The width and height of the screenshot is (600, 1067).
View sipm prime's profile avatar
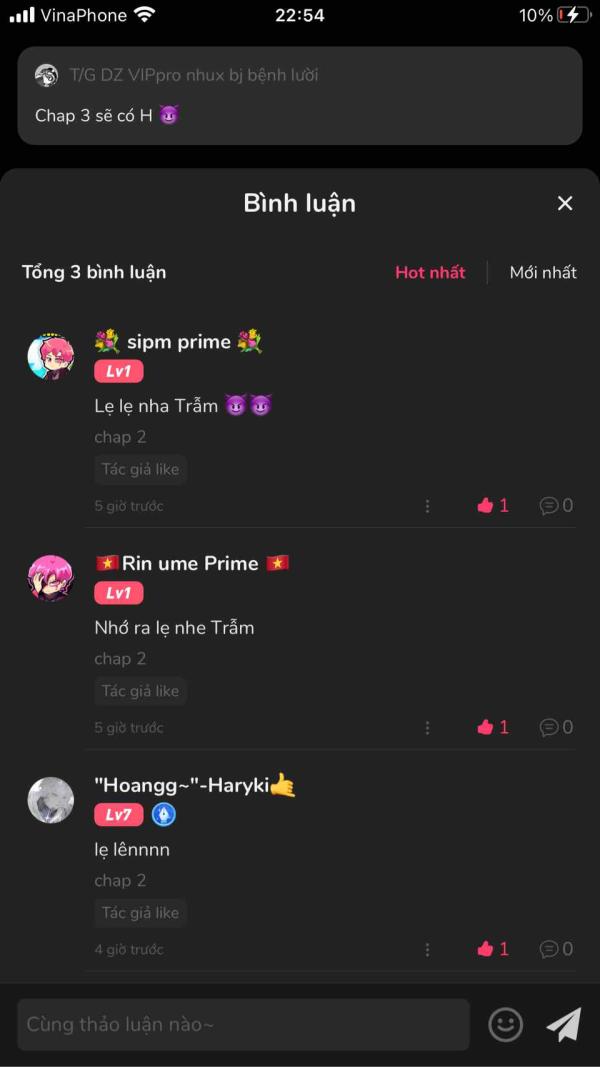[x=50, y=357]
